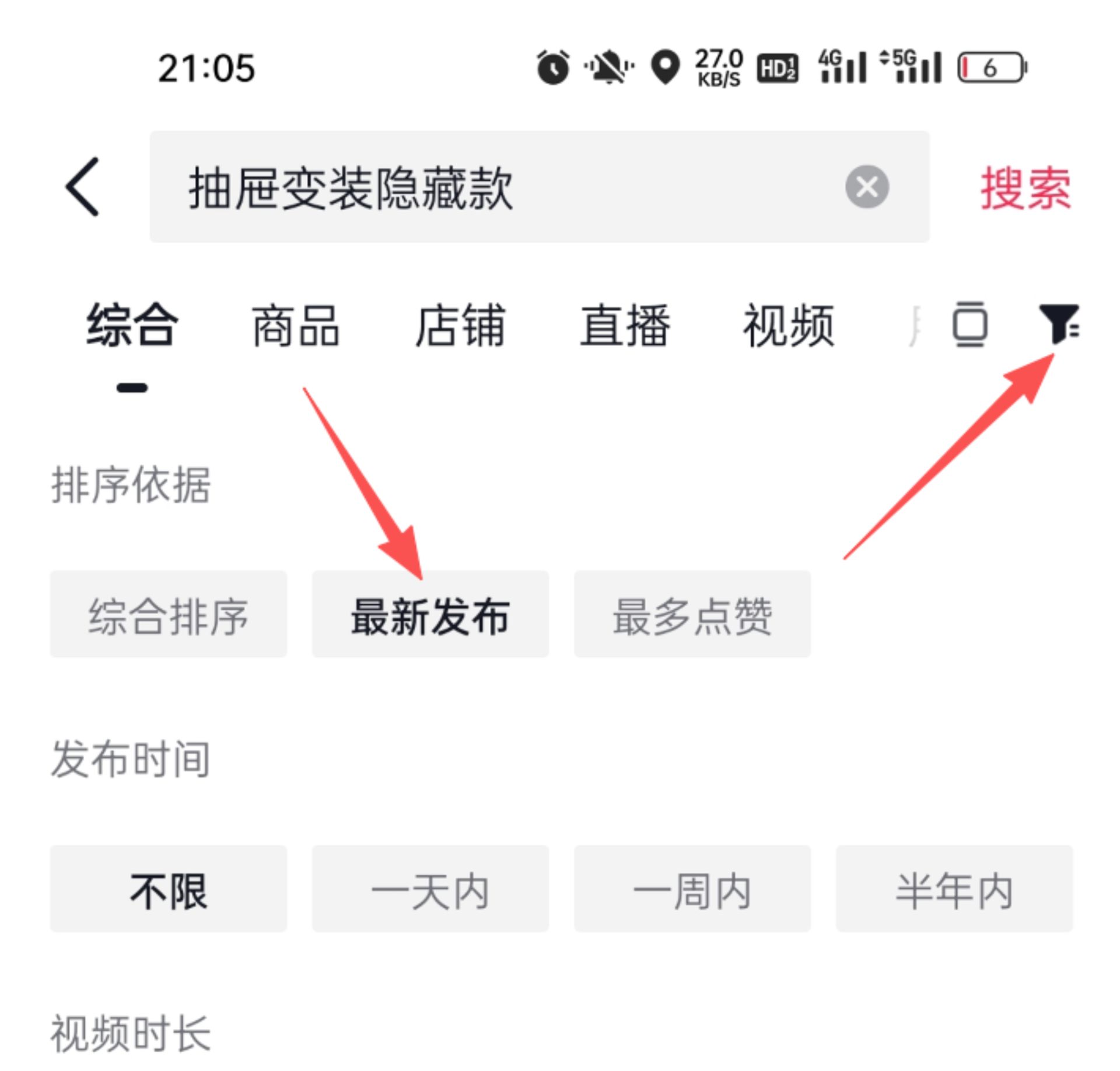
Task: Select 不限 for publish time
Action: tap(168, 888)
